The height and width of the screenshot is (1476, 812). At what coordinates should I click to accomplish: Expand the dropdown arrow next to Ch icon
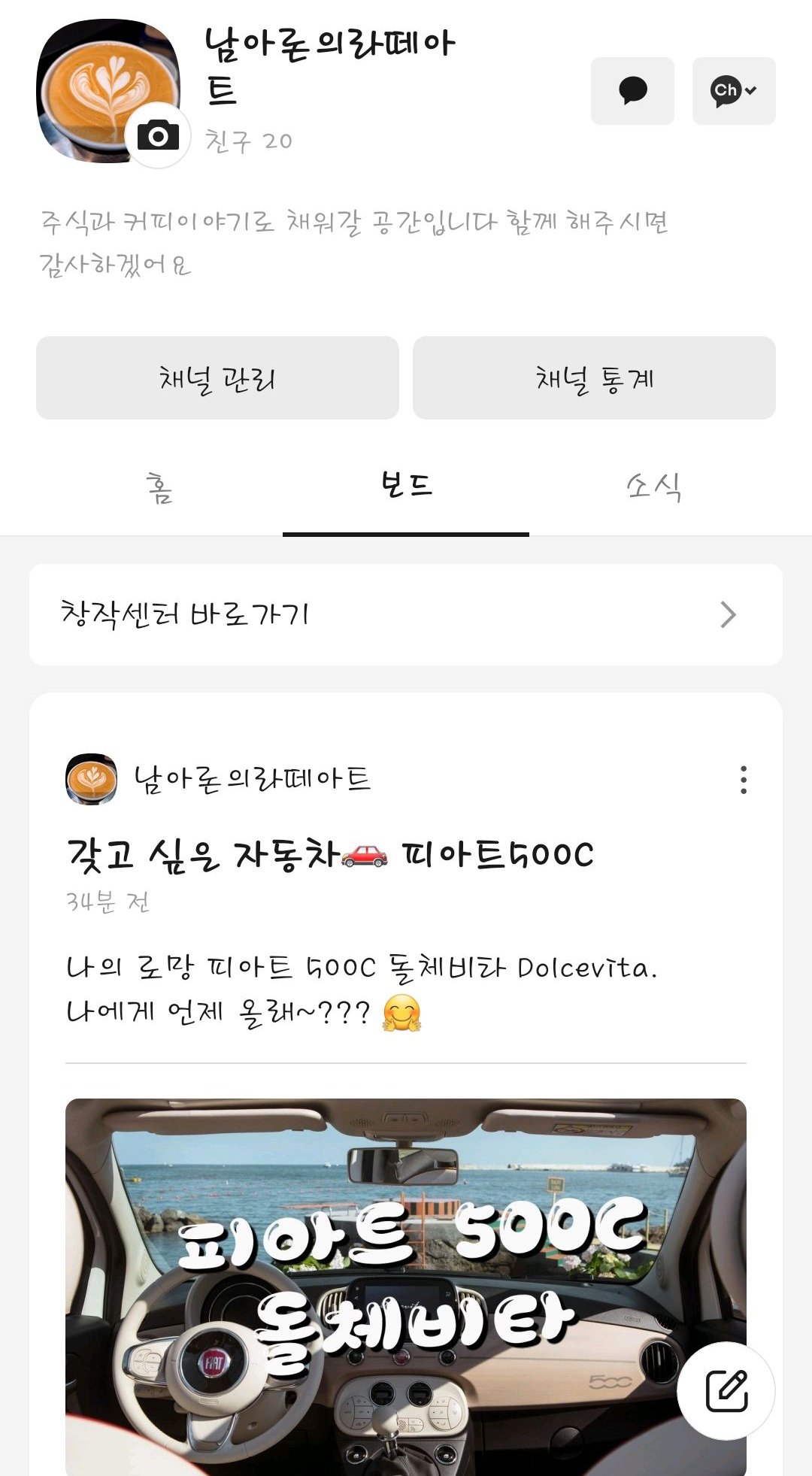[x=750, y=91]
